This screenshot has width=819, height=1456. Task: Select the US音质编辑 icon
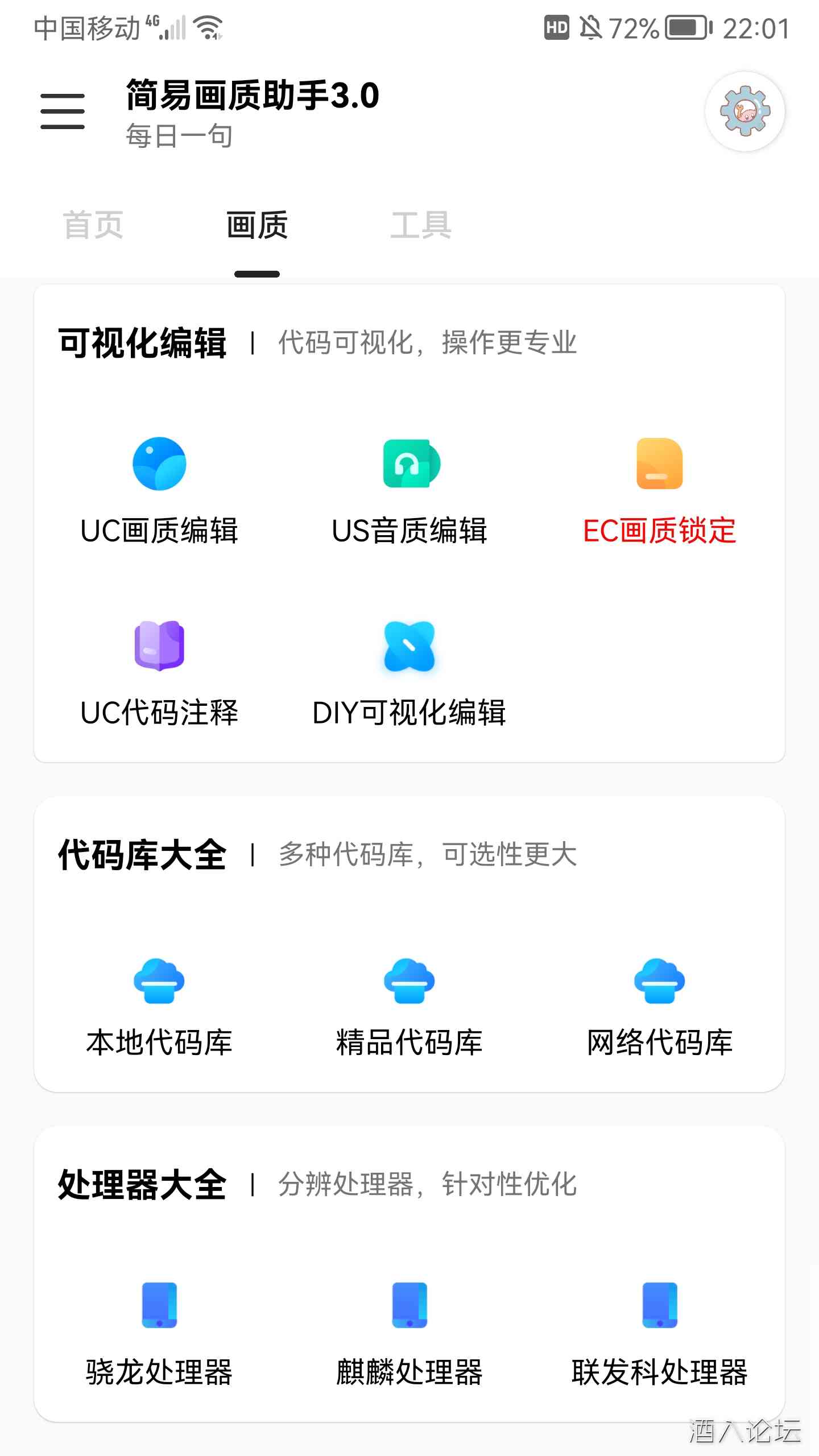coord(411,464)
